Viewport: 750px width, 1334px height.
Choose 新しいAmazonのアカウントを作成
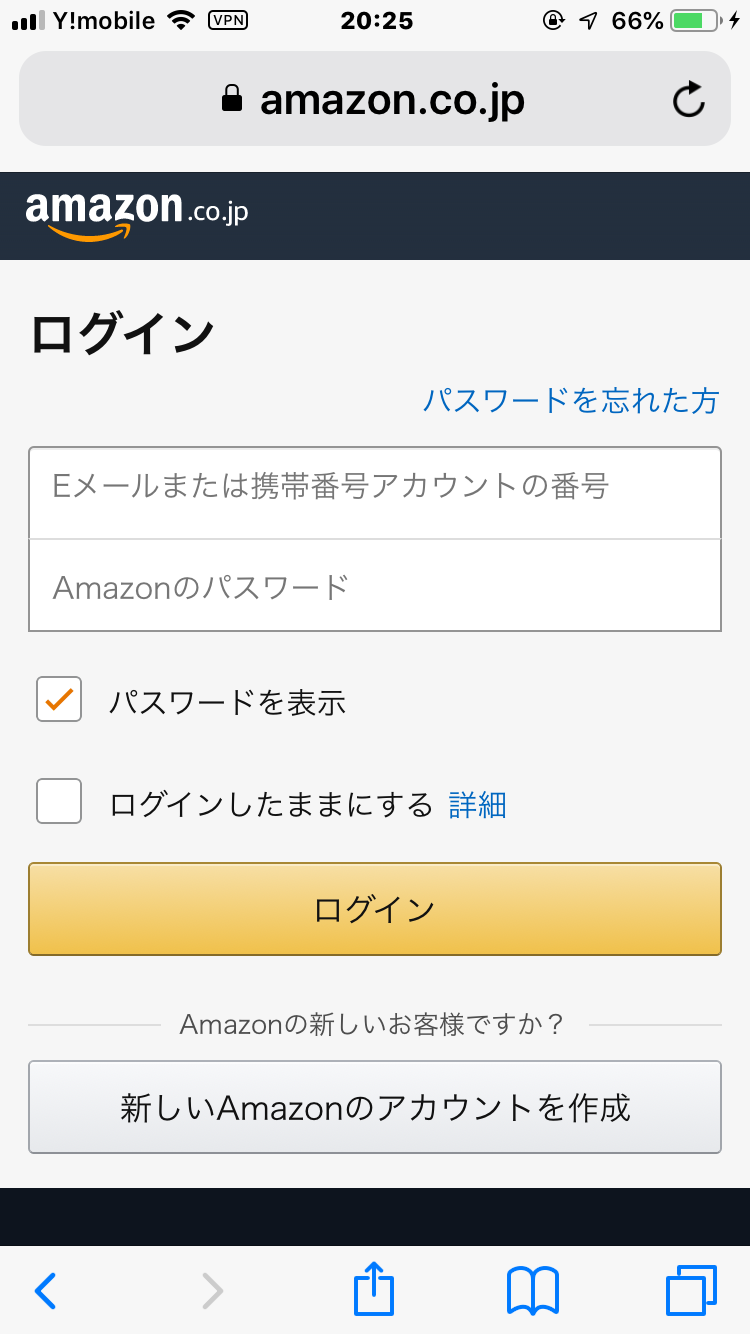375,1107
